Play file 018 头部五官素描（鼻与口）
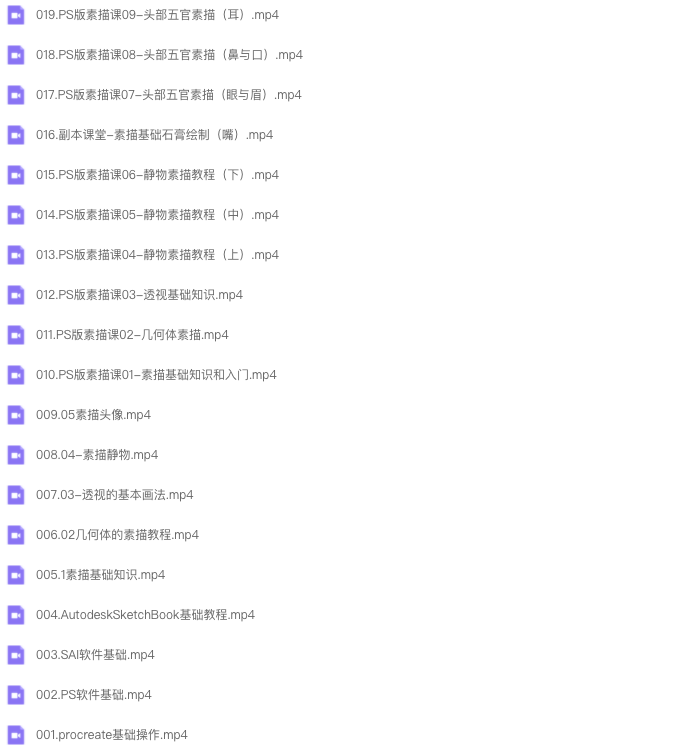Image resolution: width=691 pixels, height=751 pixels. (x=169, y=55)
